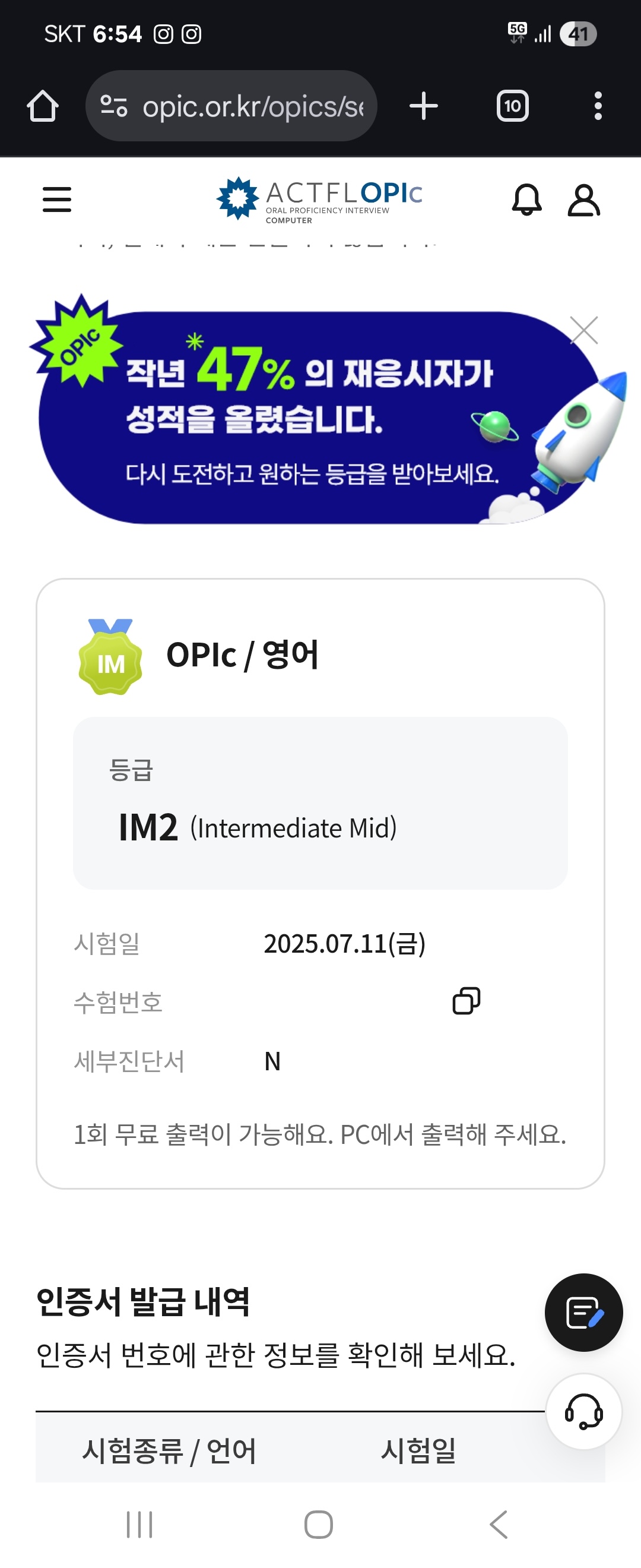641x1568 pixels.
Task: Show the 10 open browser tabs
Action: 512,106
